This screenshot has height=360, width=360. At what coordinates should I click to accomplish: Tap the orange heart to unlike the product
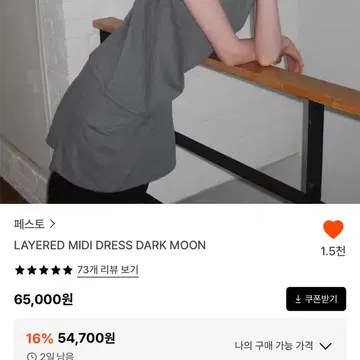pyautogui.click(x=333, y=229)
